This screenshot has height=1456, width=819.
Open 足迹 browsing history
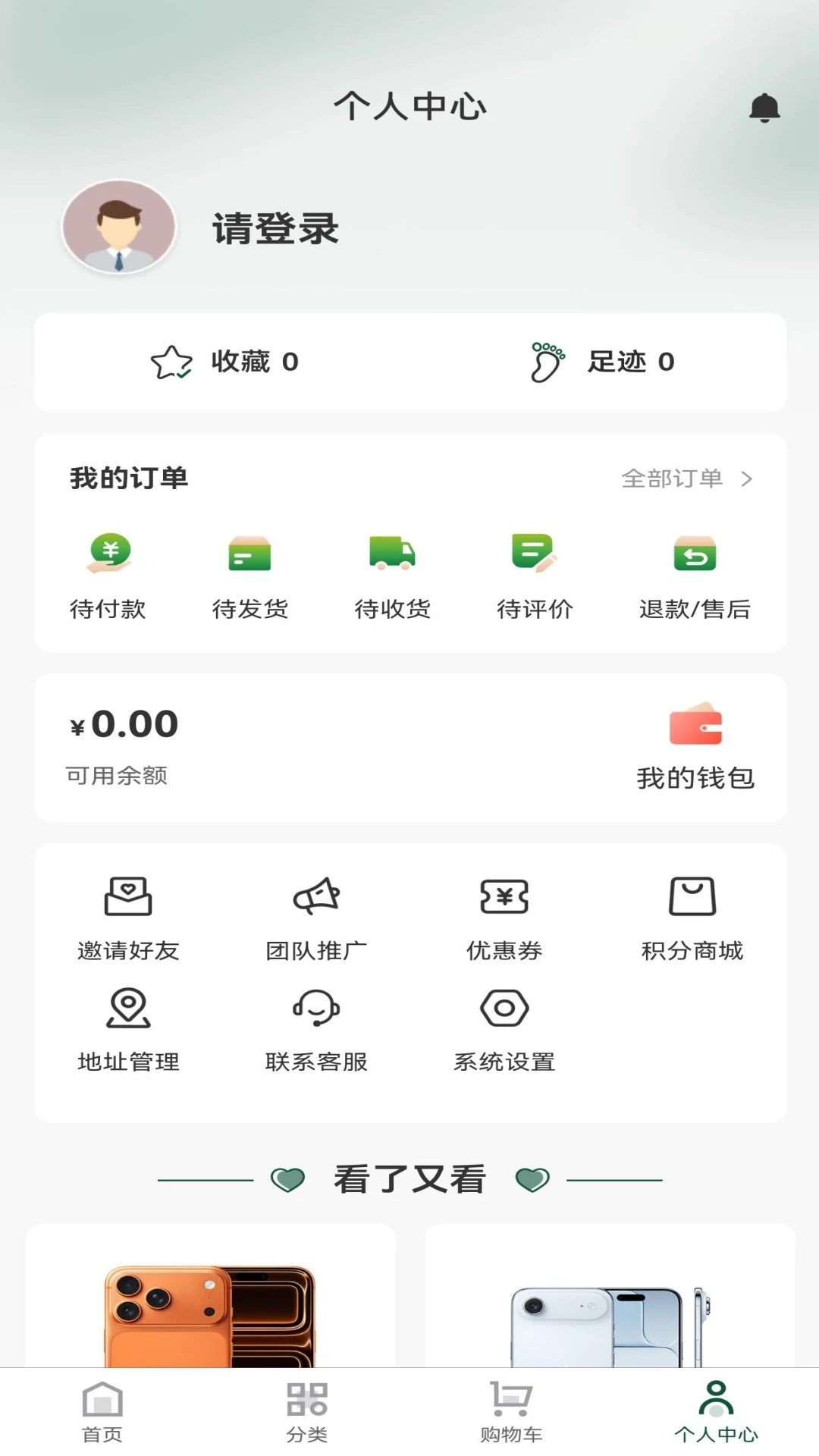pyautogui.click(x=603, y=362)
